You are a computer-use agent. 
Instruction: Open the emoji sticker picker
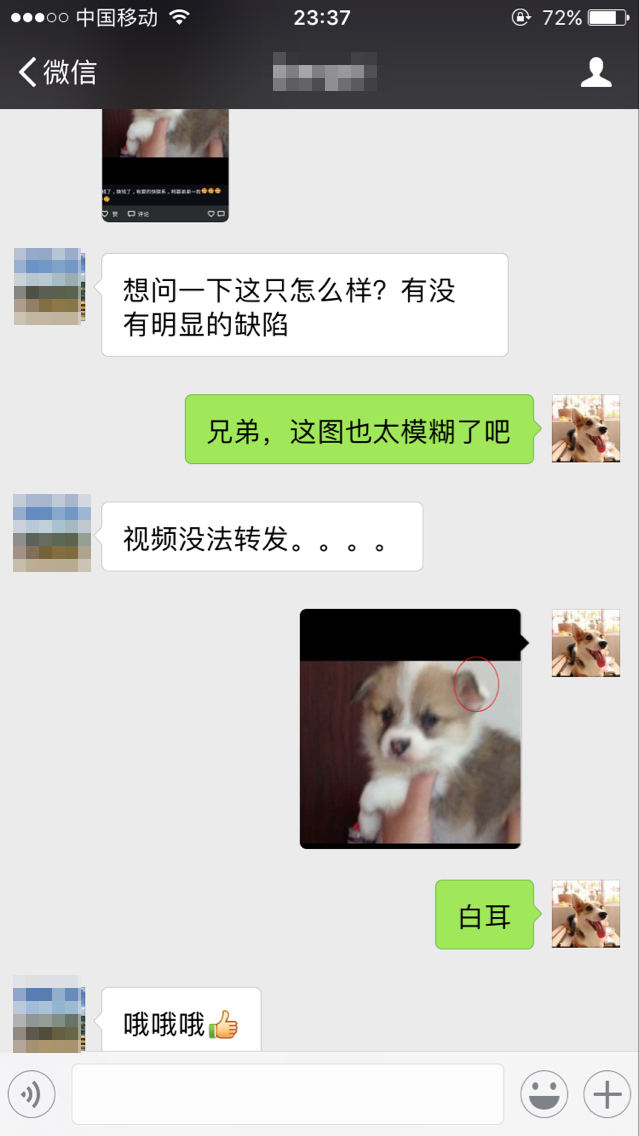point(544,1094)
